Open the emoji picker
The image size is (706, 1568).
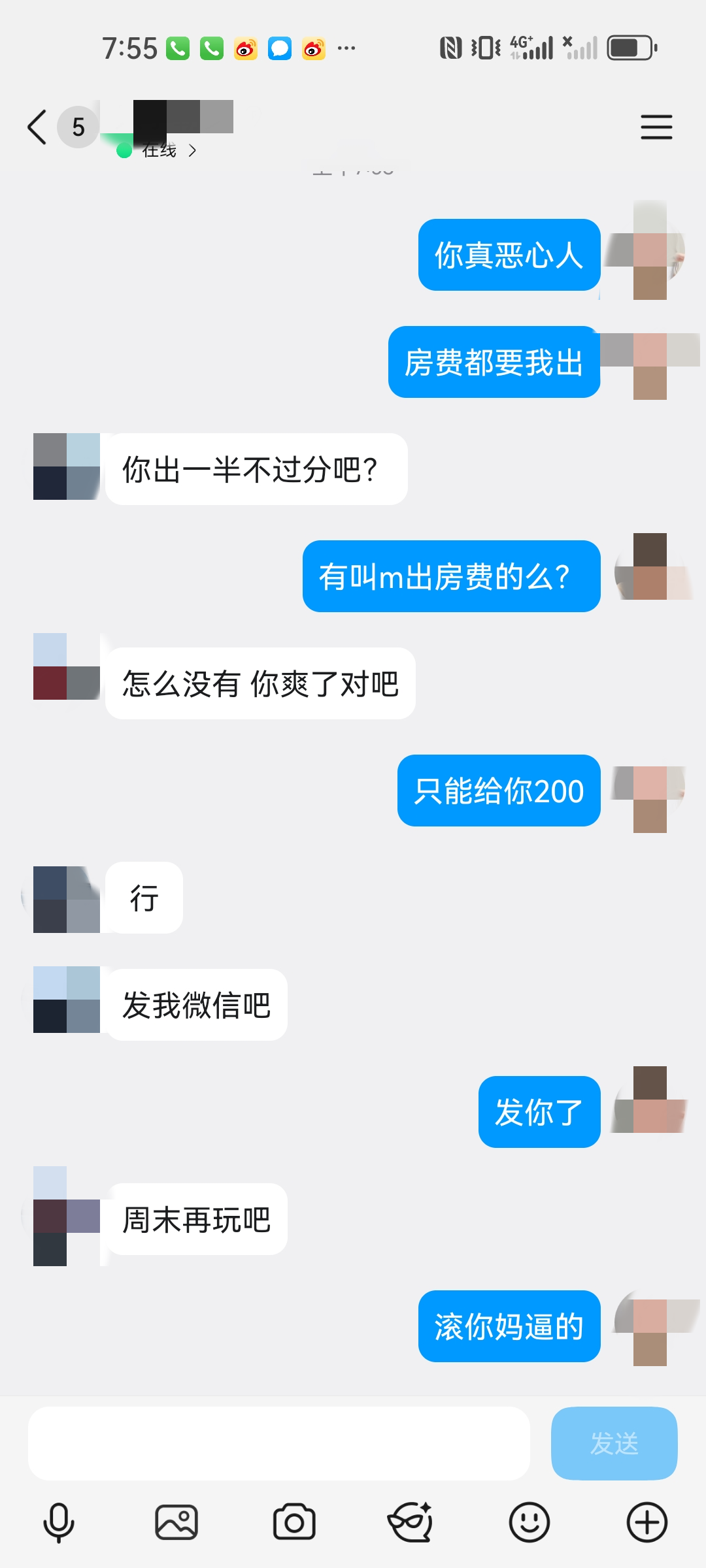[x=529, y=1521]
